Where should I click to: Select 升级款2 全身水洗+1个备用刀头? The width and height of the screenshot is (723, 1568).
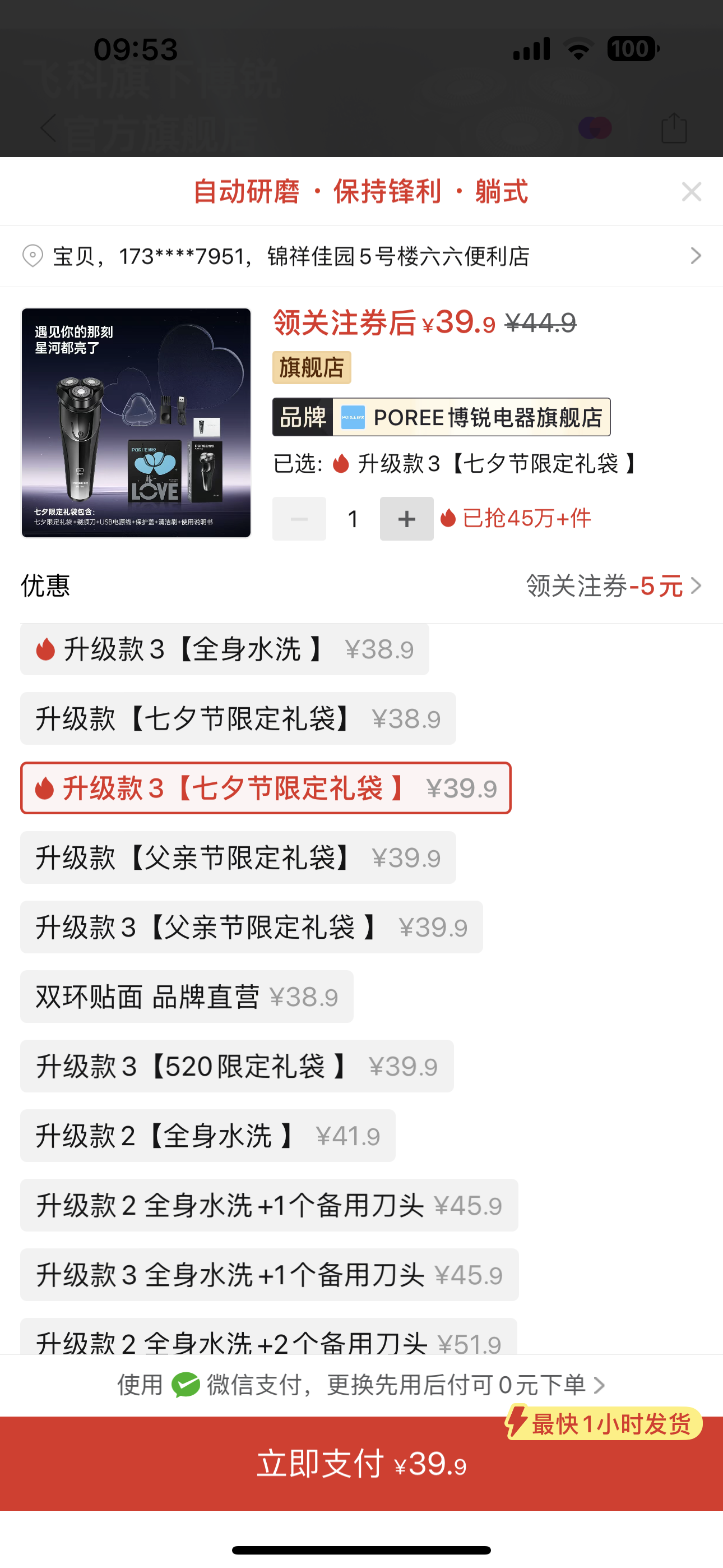coord(268,1205)
